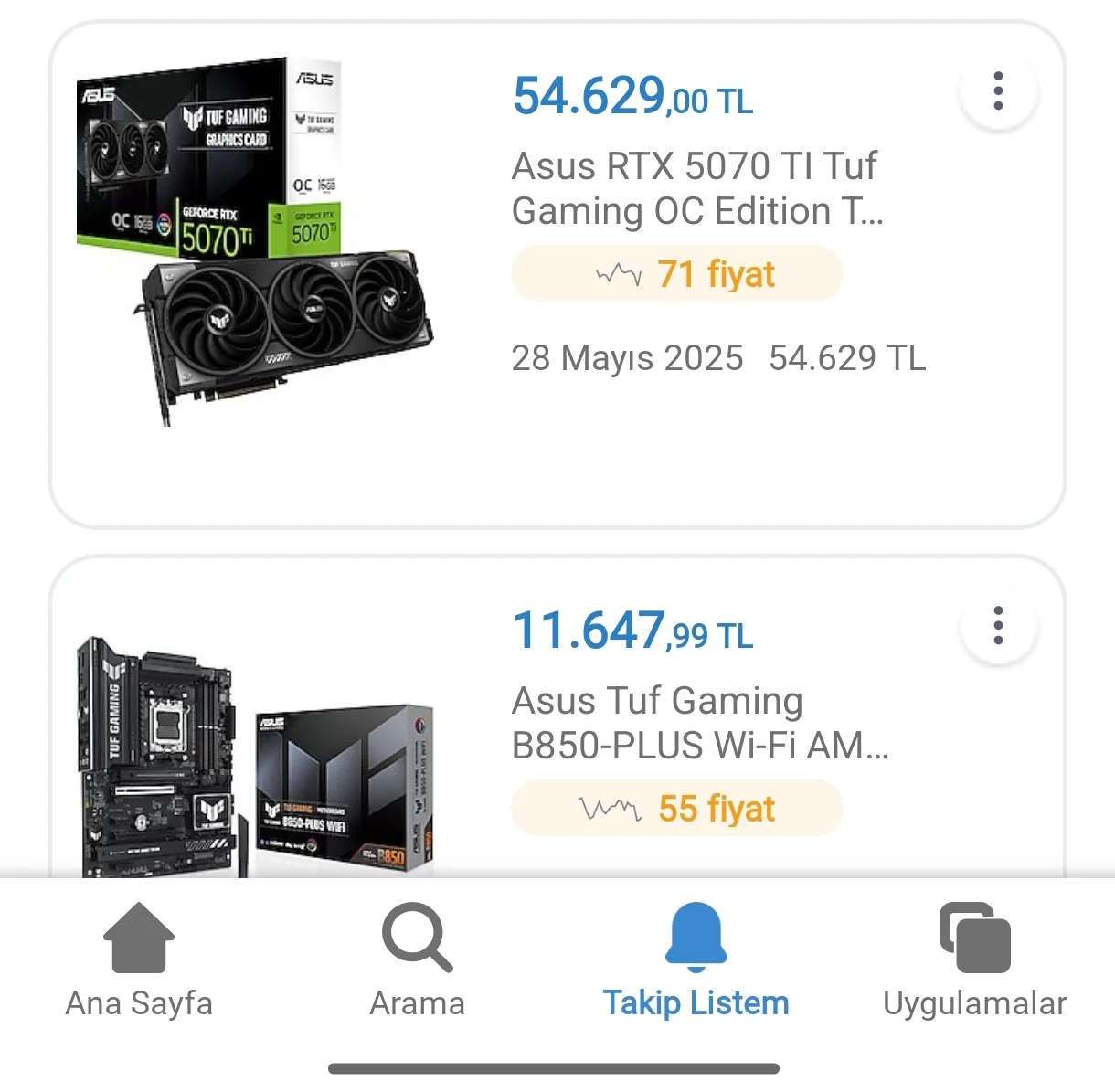1115x1092 pixels.
Task: Open the Asus Tuf Gaming B850-PLUS card
Action: click(699, 723)
